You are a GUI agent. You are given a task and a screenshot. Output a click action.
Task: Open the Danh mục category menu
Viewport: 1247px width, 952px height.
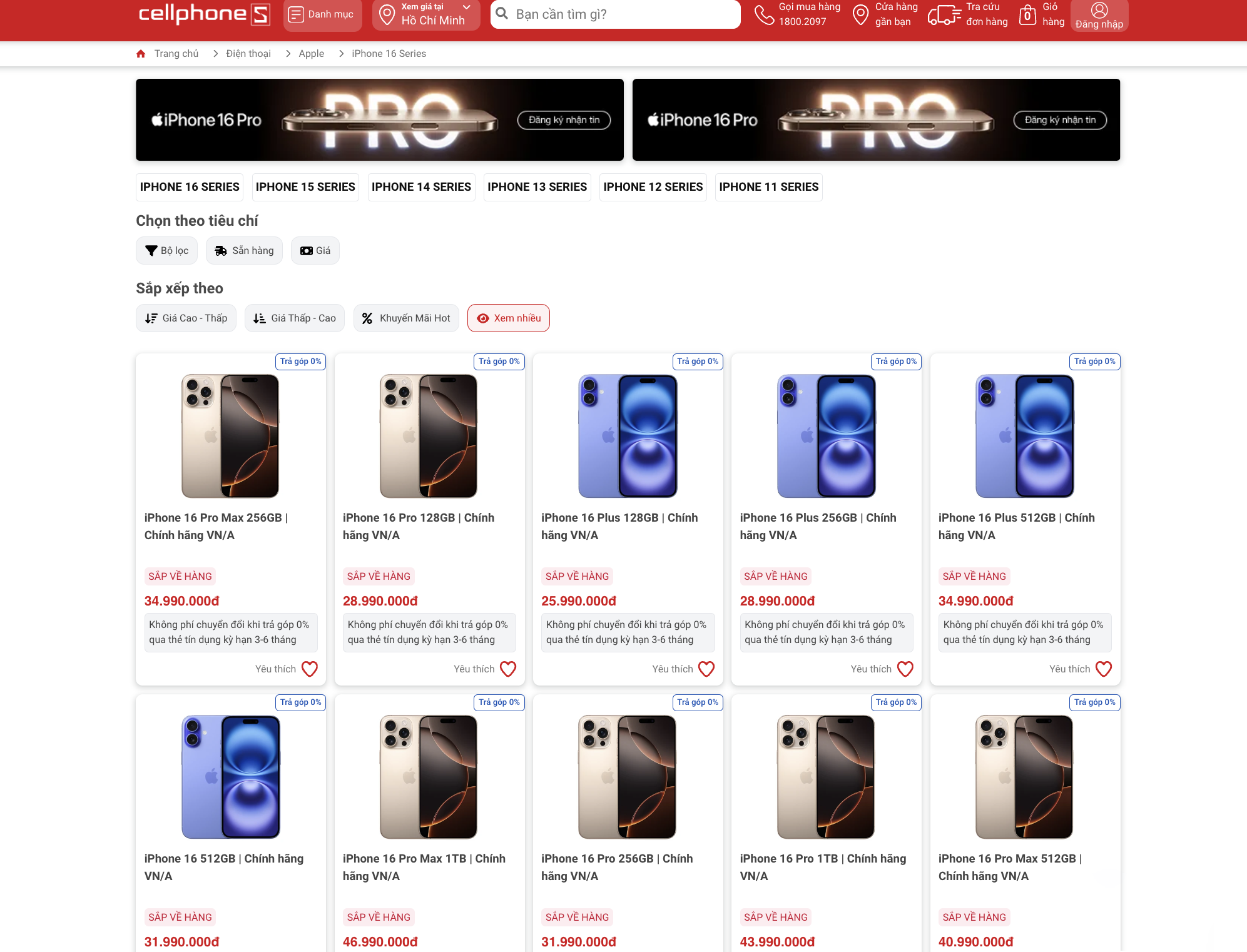322,14
